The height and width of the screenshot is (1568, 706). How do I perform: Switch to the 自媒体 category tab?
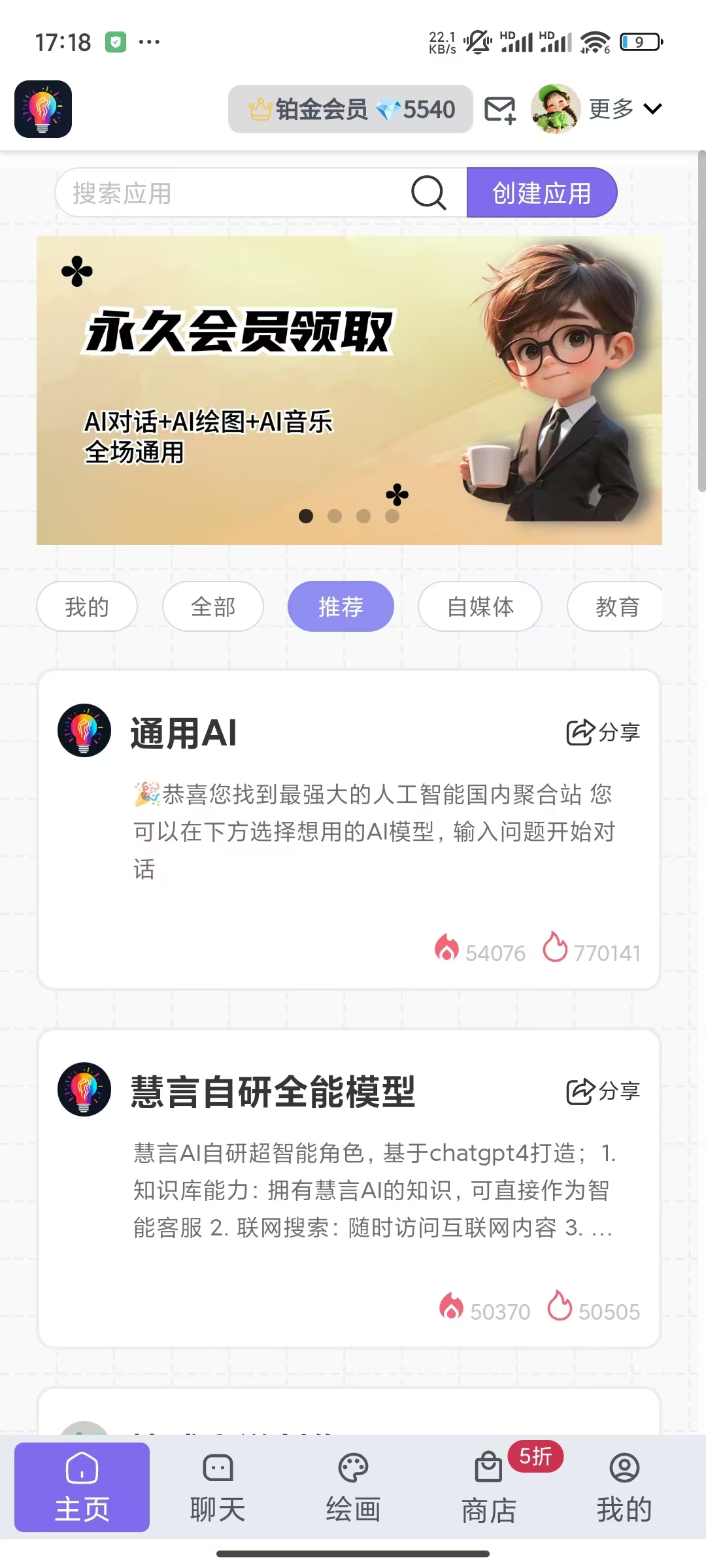pos(480,606)
